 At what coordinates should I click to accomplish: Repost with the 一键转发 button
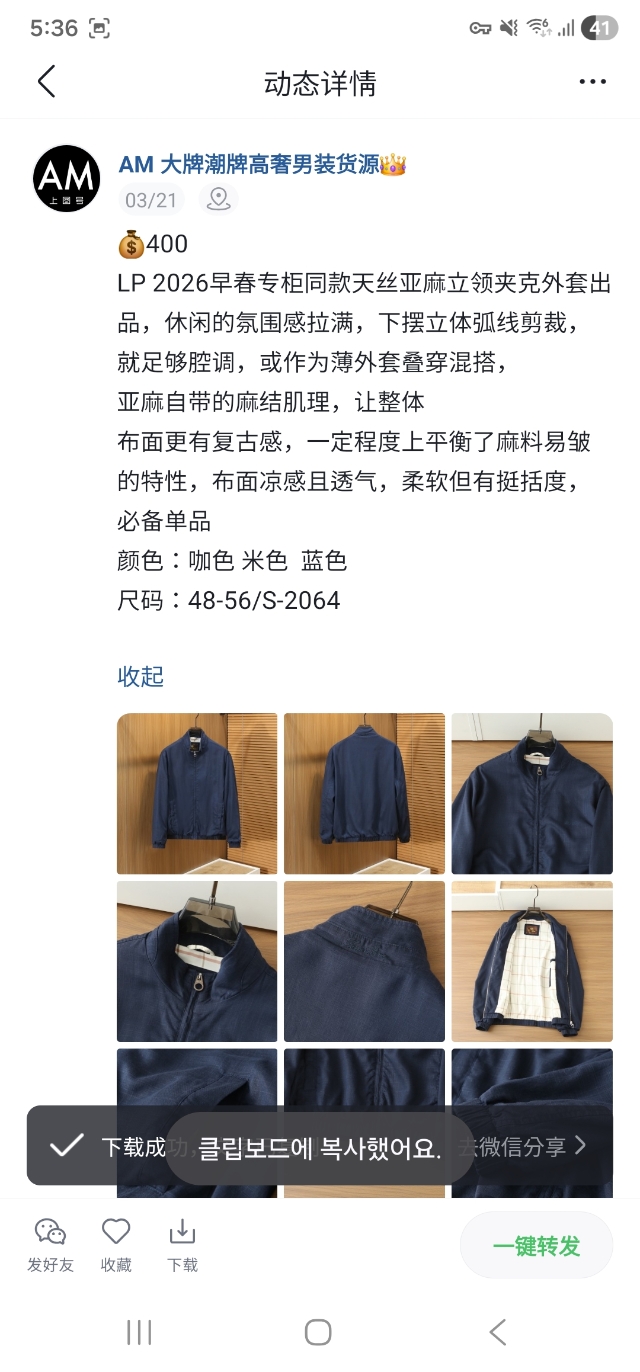pos(536,1246)
